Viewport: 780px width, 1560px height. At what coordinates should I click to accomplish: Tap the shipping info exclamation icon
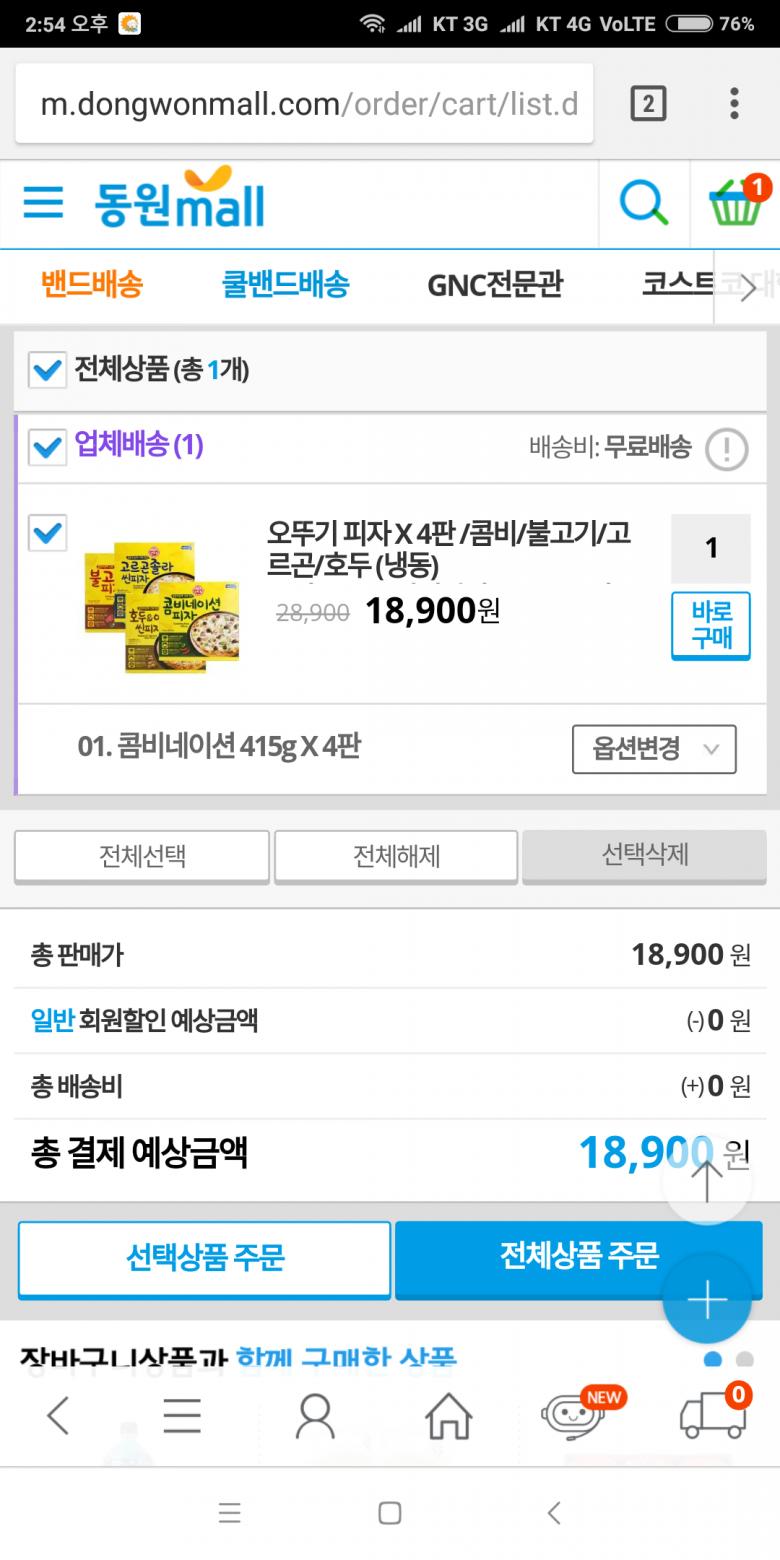click(x=726, y=450)
